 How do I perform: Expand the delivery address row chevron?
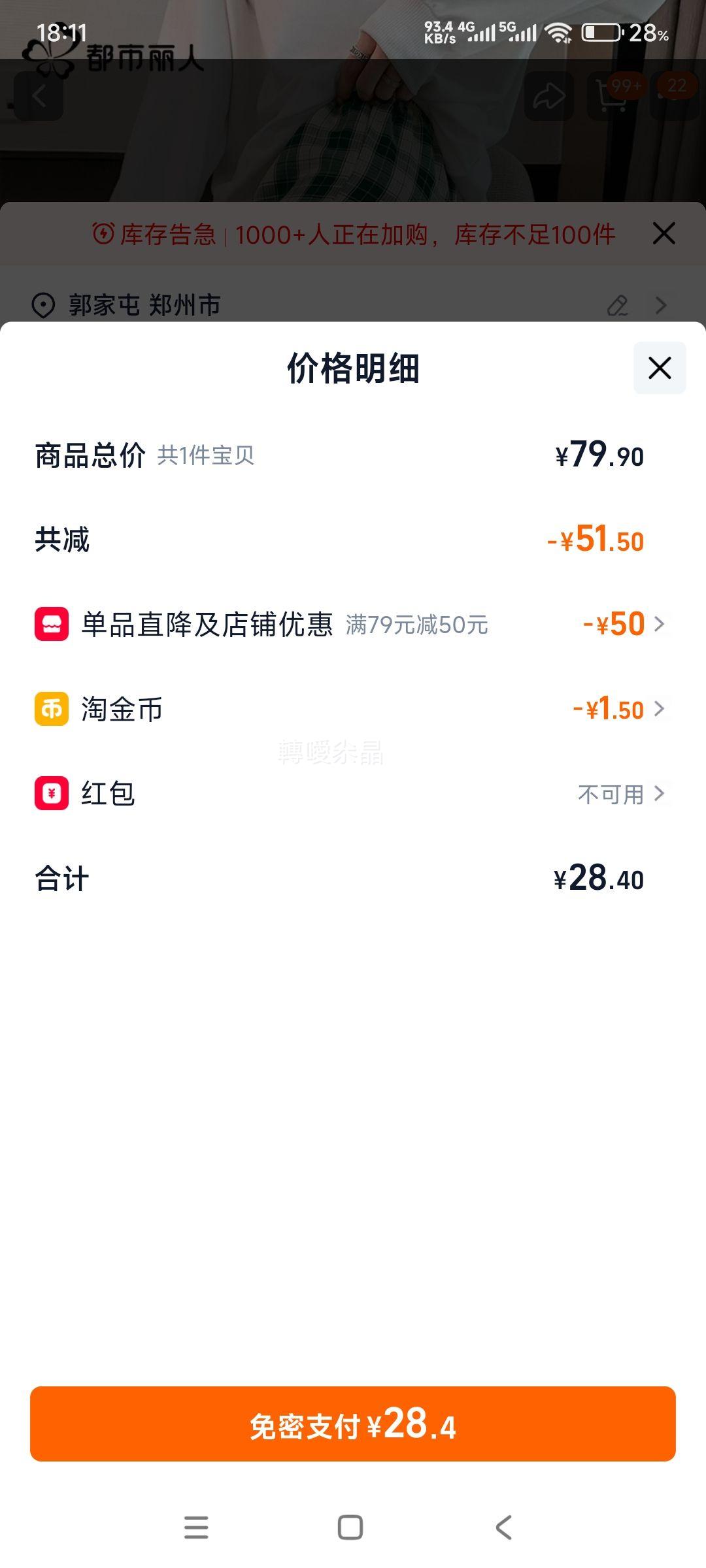click(660, 304)
